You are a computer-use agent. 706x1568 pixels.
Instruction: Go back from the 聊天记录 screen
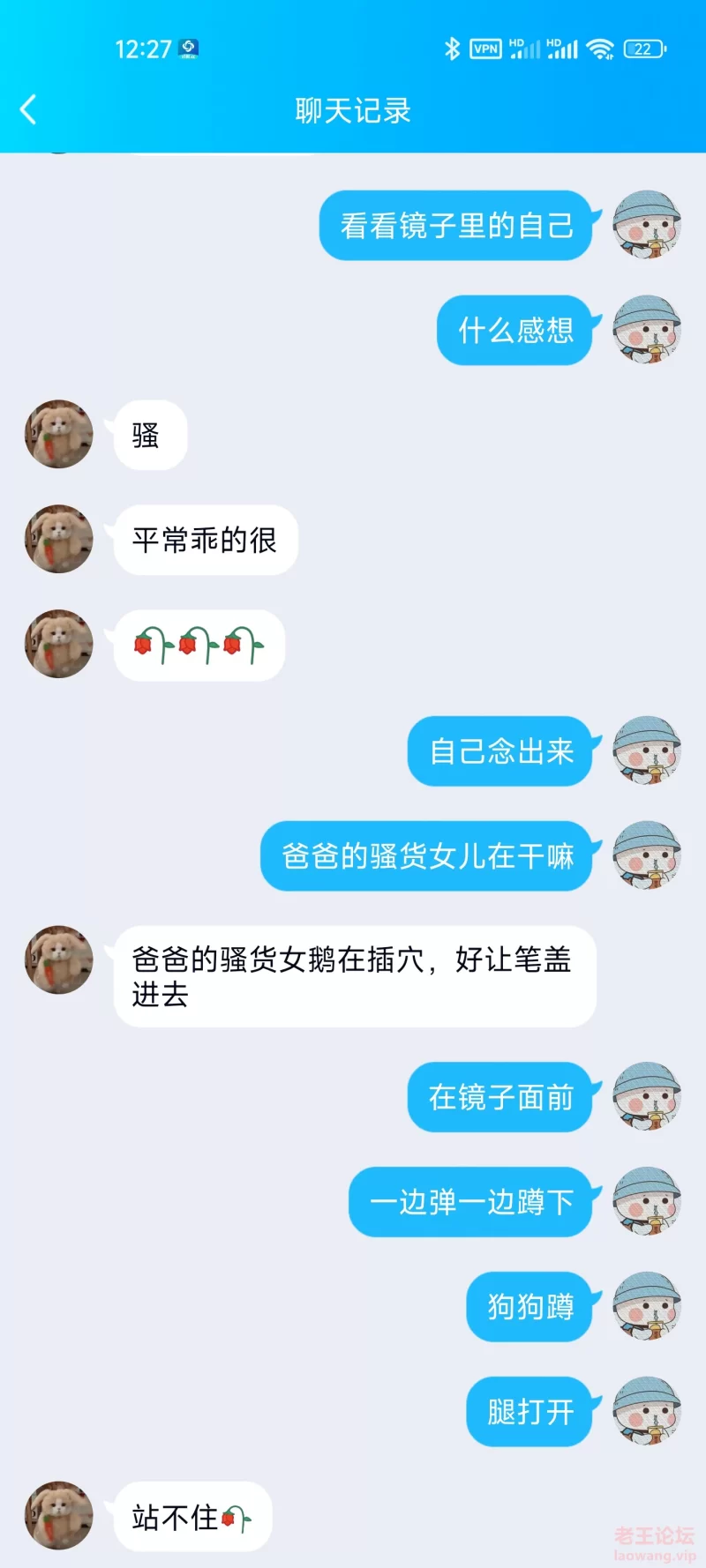pos(28,110)
